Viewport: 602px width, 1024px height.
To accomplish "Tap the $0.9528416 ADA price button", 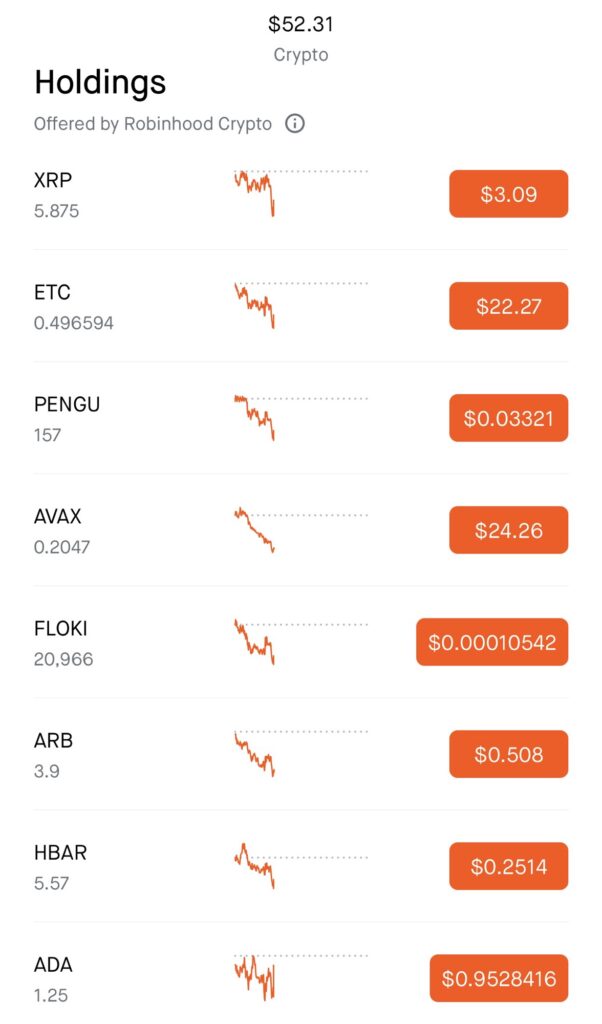I will click(x=499, y=978).
